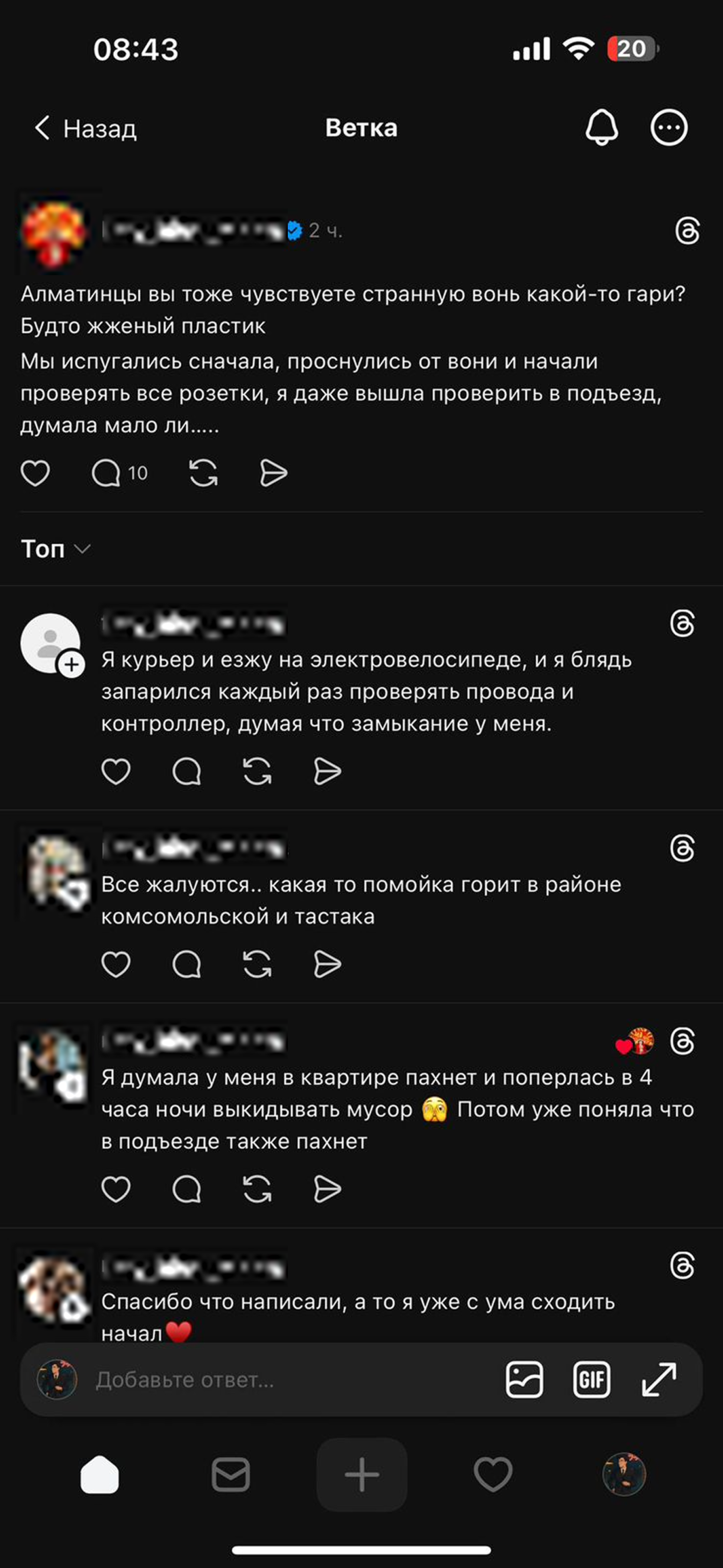
Task: Like the main post about the burning smell
Action: [35, 473]
